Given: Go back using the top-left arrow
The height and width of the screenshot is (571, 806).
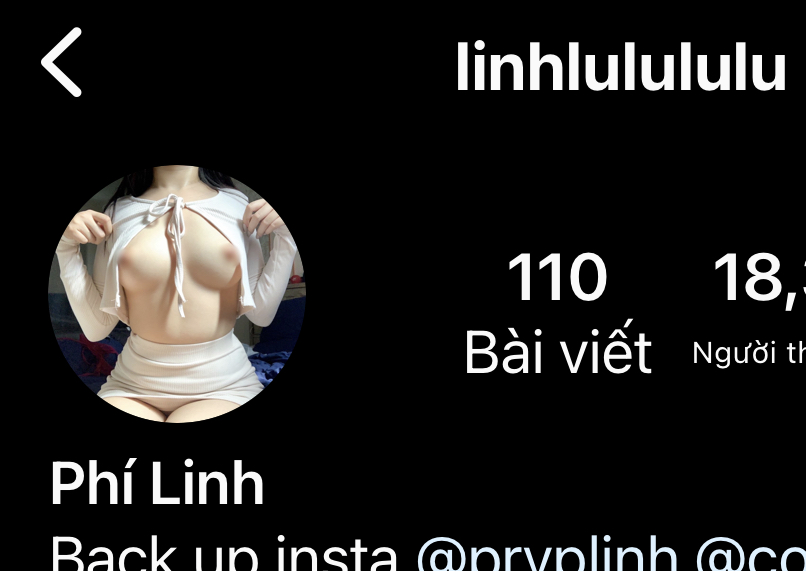Looking at the screenshot, I should click(60, 62).
